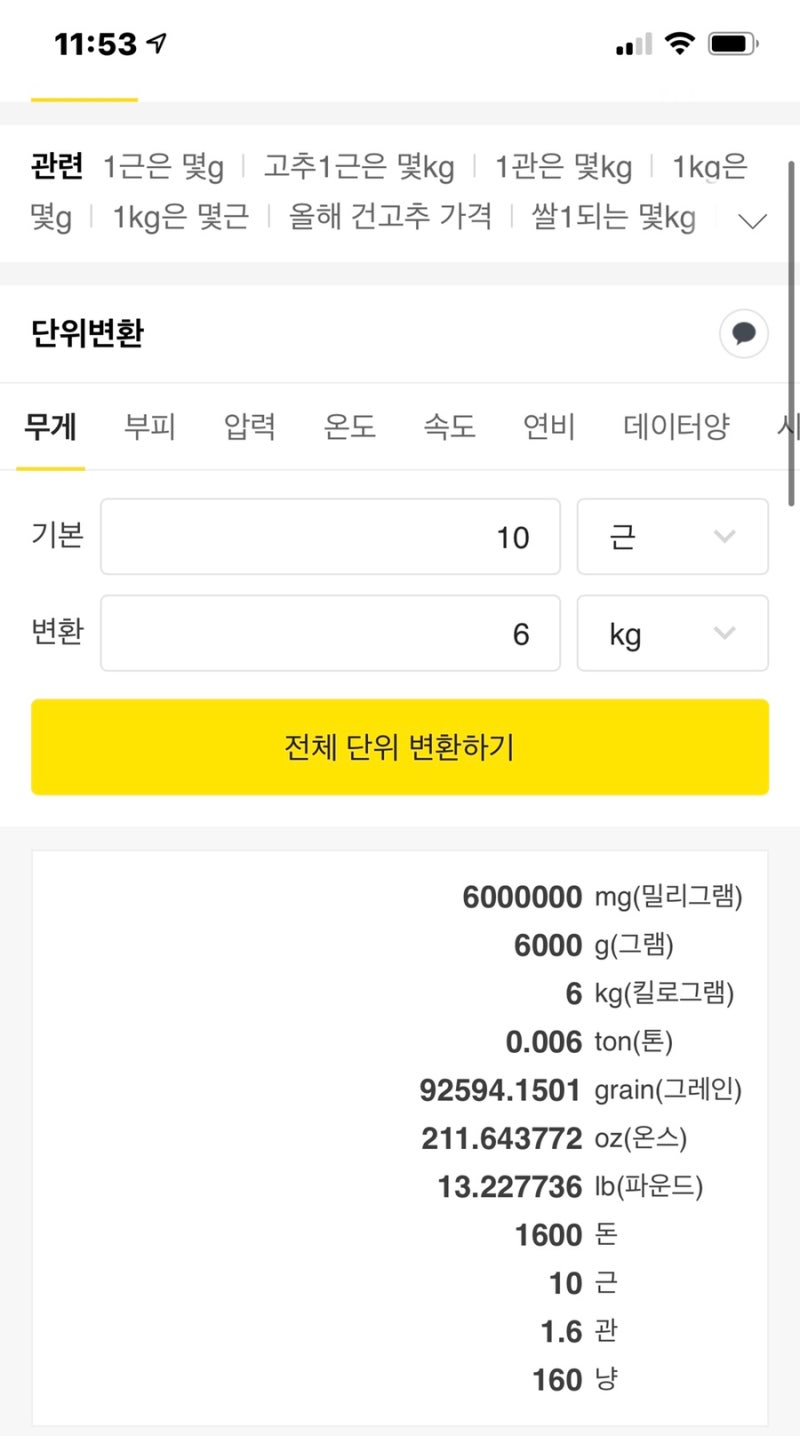
Task: Select the 온도 conversion tab
Action: click(x=349, y=426)
